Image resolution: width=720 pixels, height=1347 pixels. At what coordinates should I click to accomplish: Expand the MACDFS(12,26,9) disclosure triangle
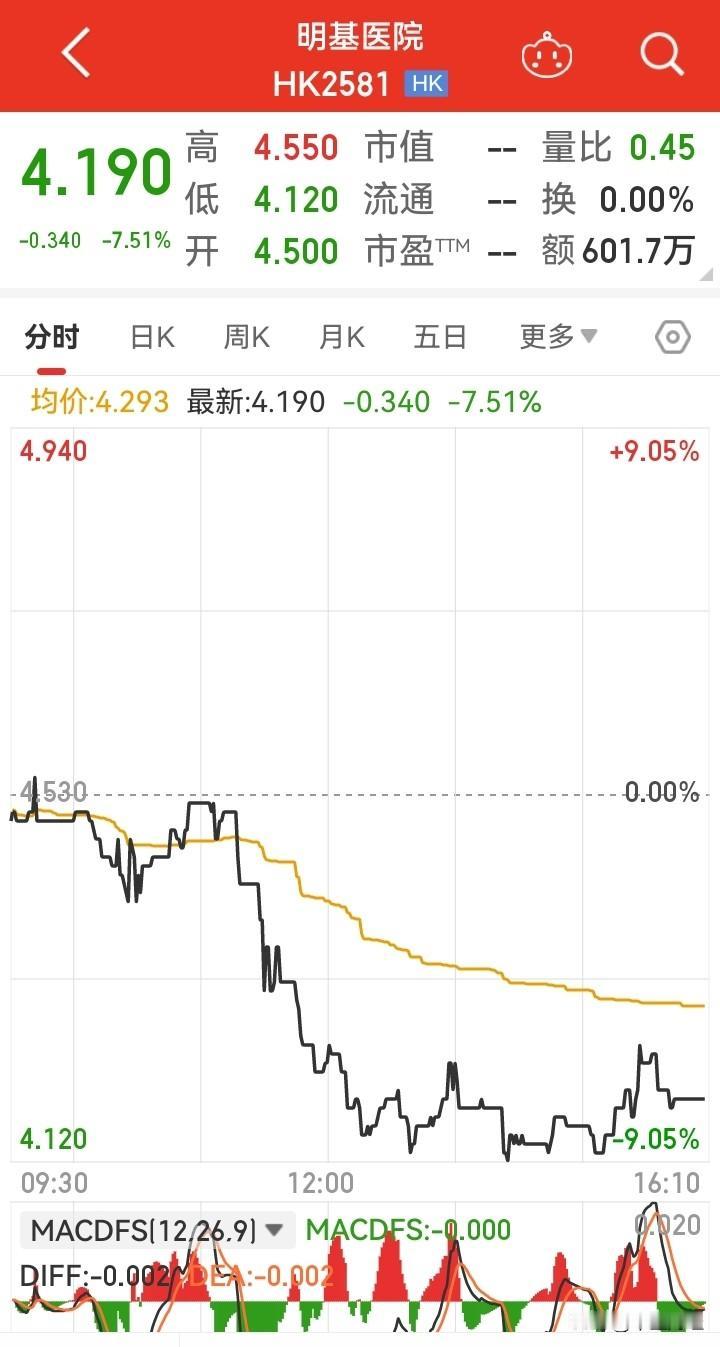click(x=274, y=1230)
